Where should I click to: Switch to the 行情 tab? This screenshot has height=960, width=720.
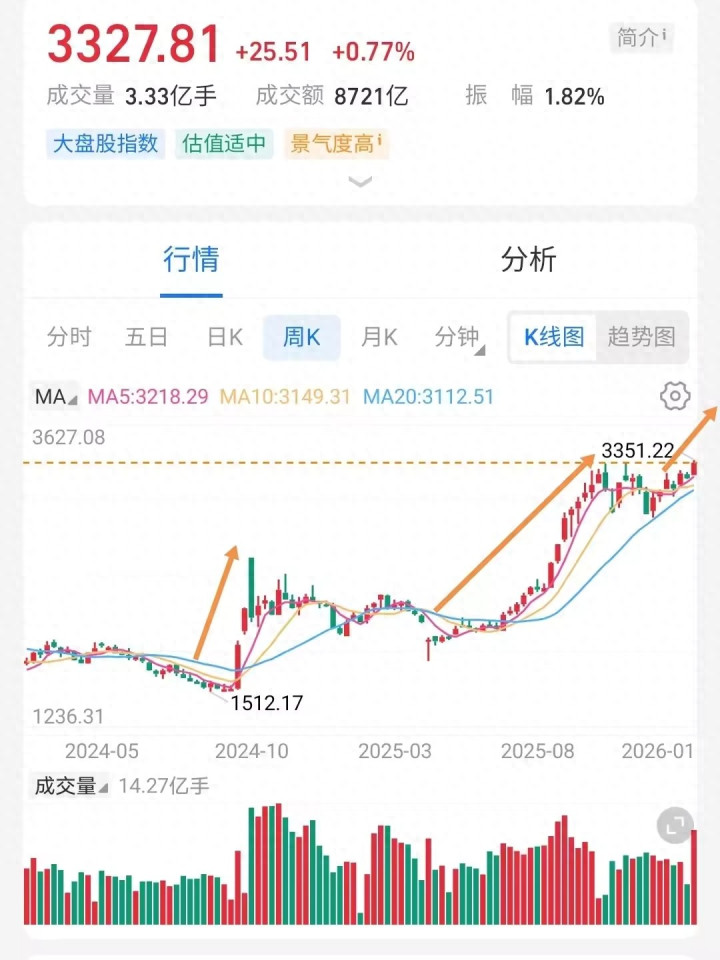coord(191,260)
